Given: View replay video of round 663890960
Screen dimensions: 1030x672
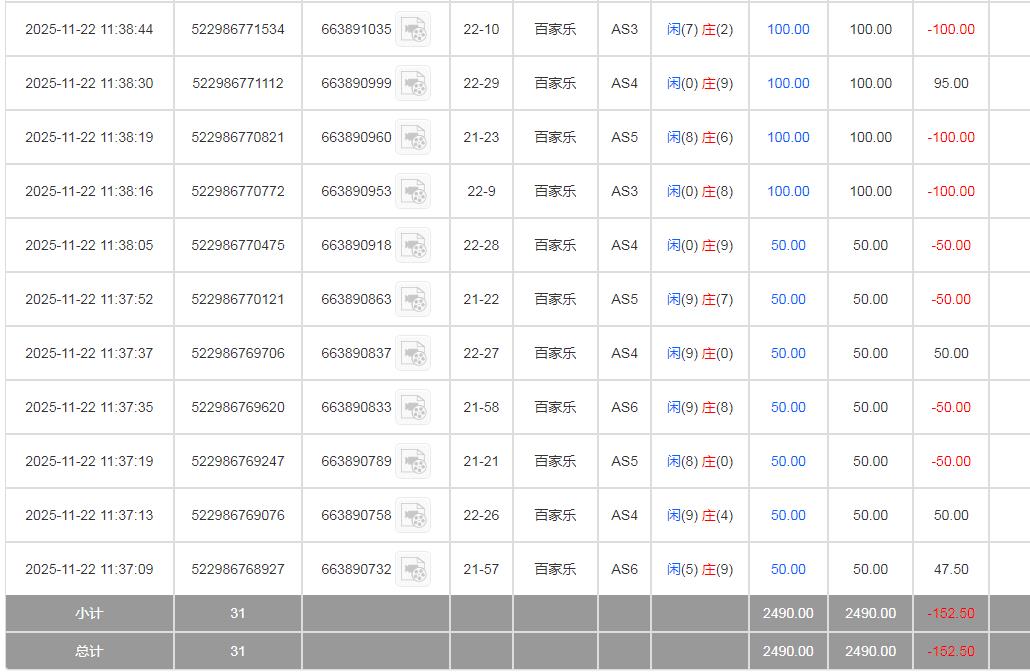Looking at the screenshot, I should [x=413, y=138].
